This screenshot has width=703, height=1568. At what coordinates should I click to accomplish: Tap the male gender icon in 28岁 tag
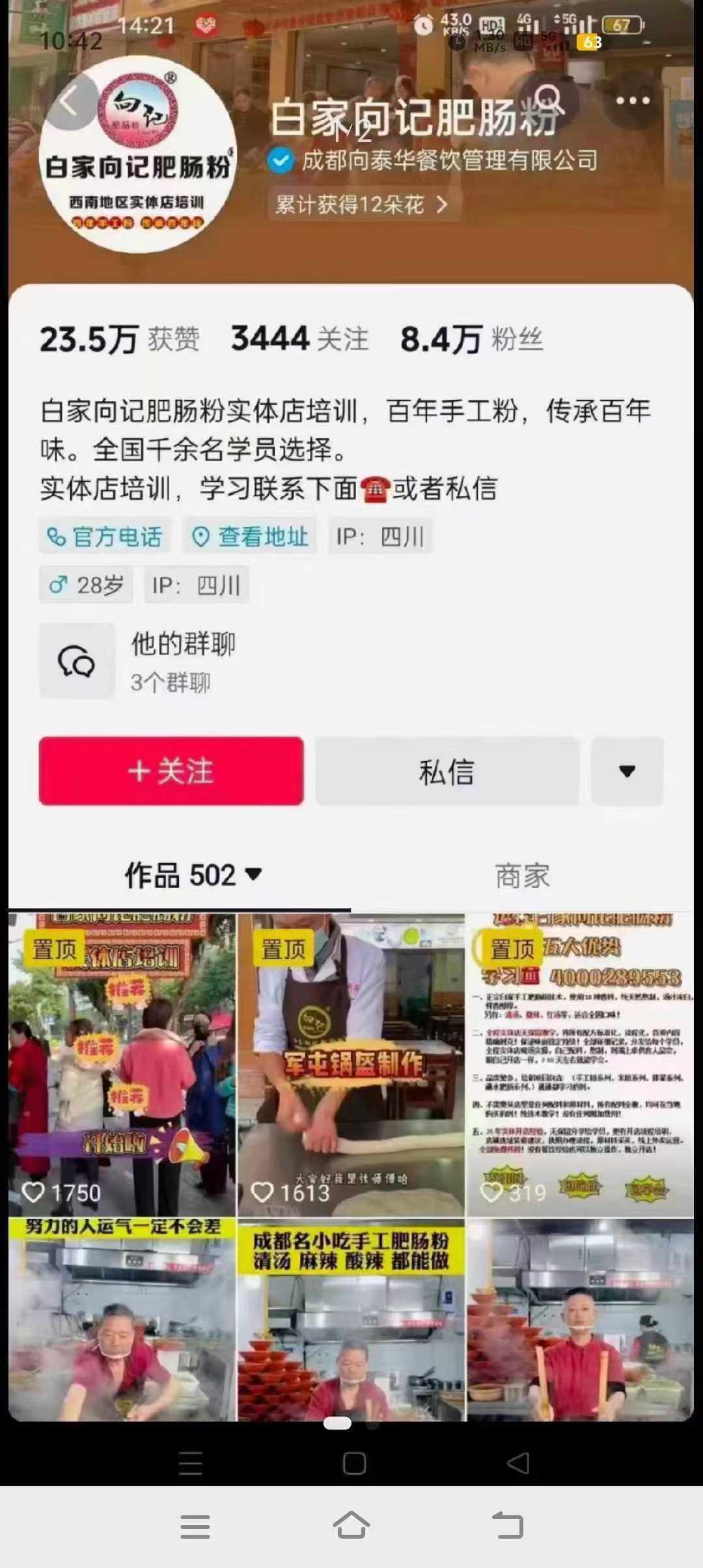(x=59, y=585)
